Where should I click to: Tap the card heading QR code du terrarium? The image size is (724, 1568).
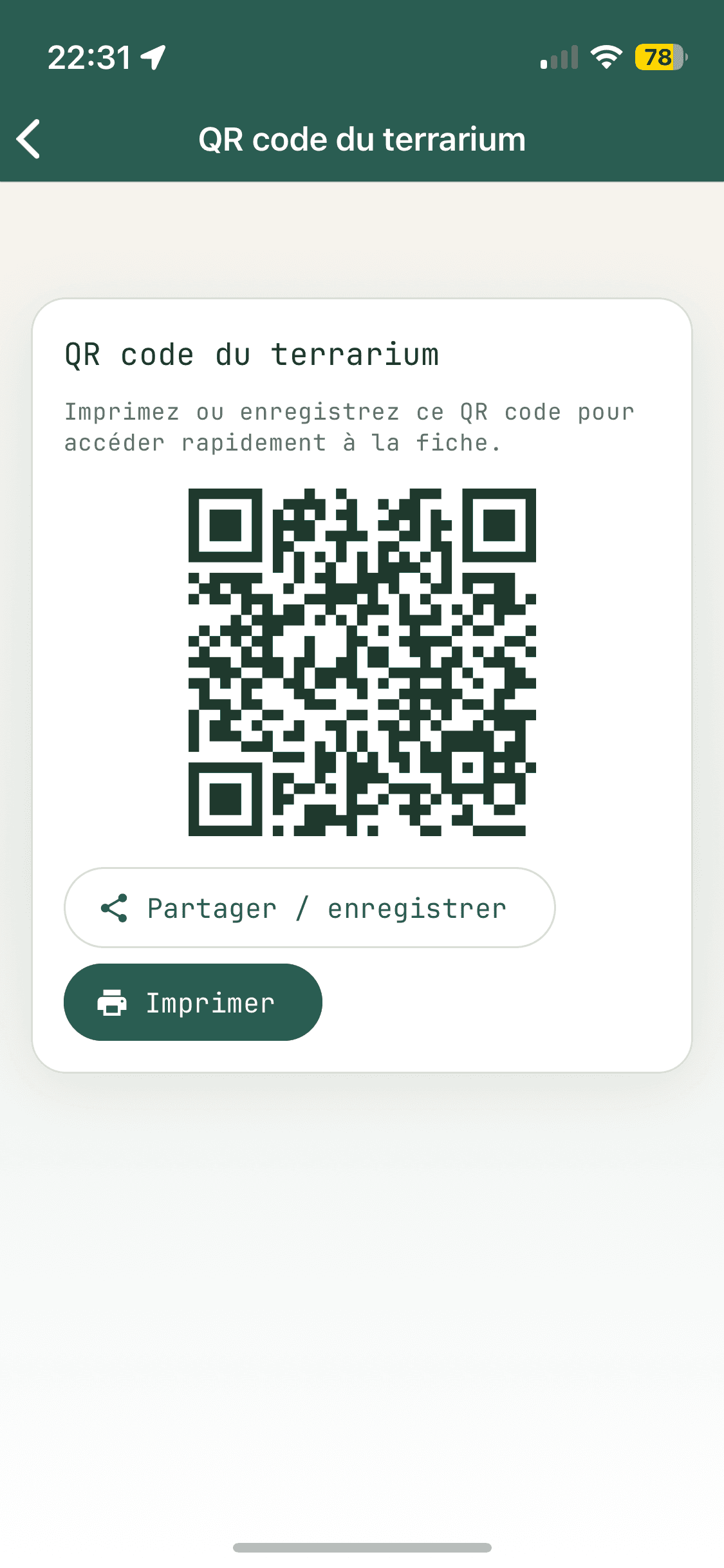[x=252, y=353]
